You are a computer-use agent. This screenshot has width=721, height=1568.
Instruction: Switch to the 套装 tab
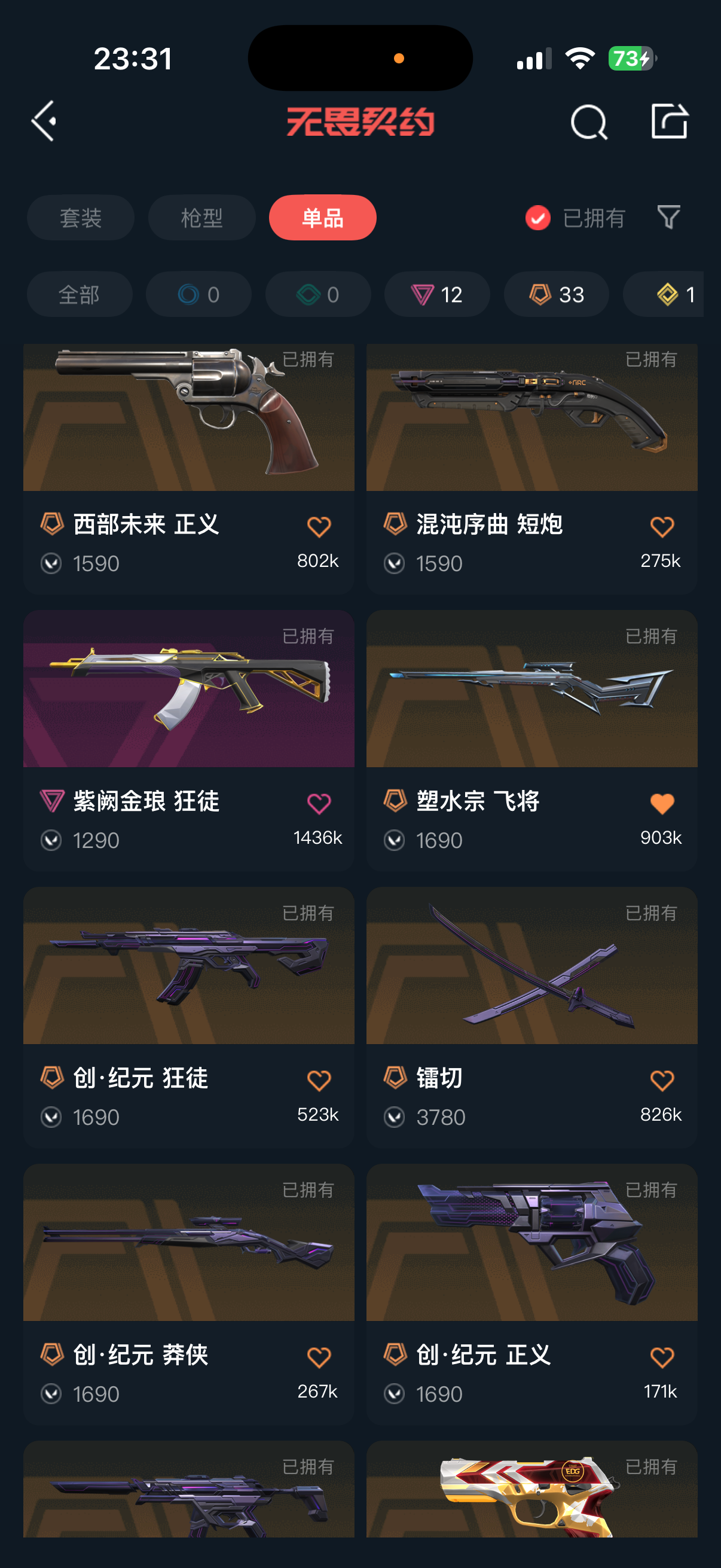tap(80, 218)
